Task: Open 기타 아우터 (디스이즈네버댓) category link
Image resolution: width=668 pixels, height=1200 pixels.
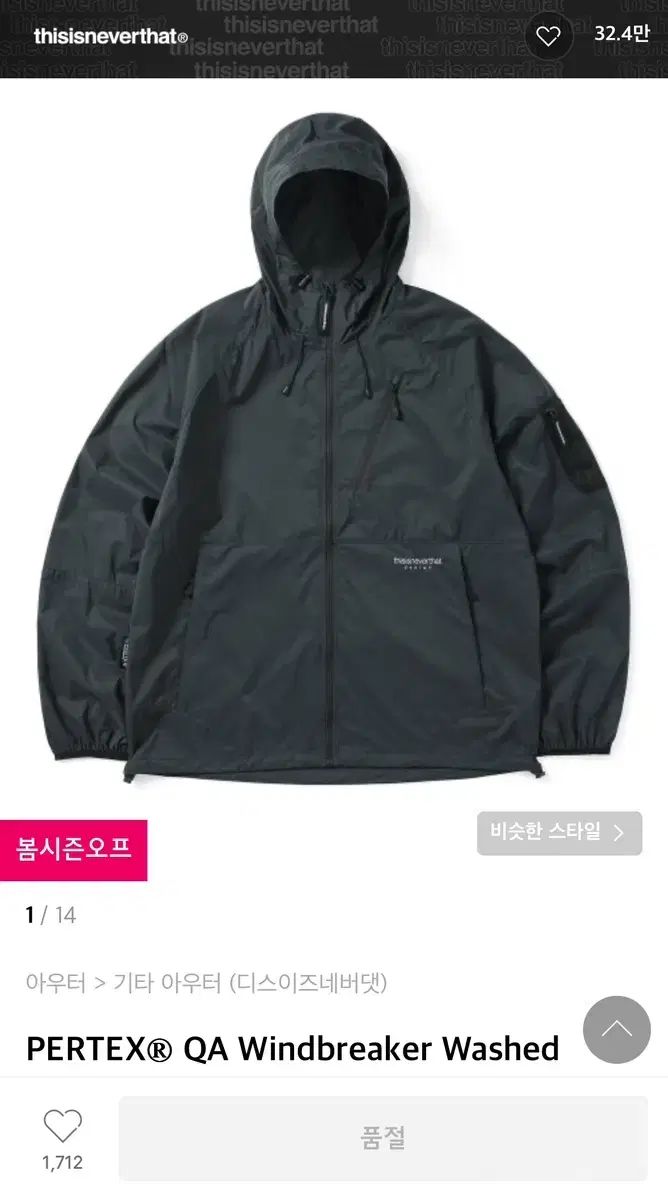Action: click(250, 982)
